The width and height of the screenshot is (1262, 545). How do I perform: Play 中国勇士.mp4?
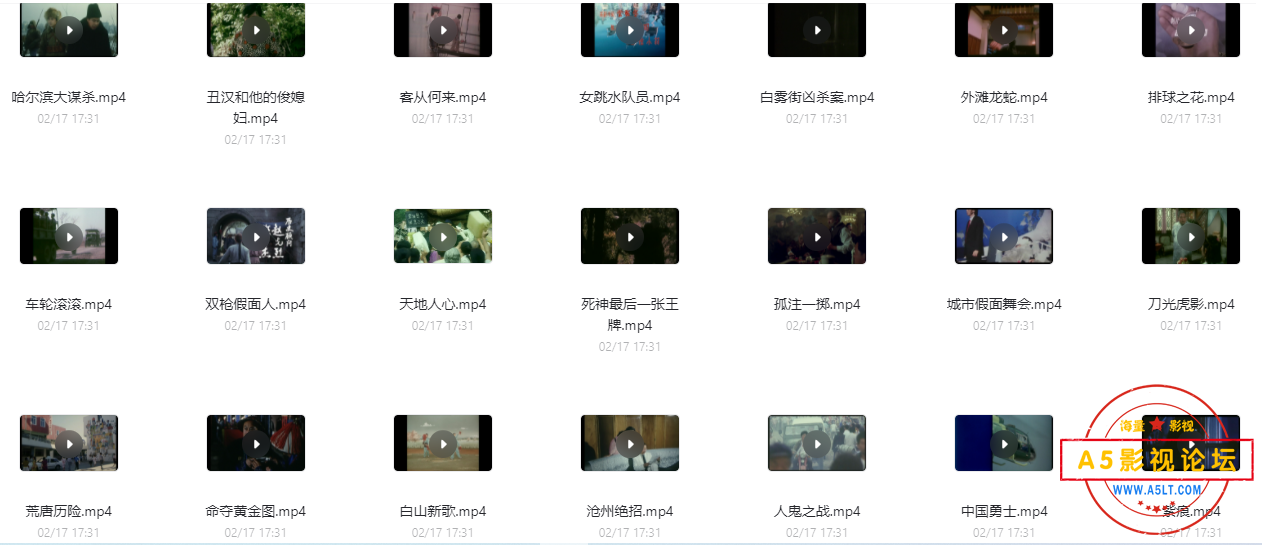(1004, 443)
